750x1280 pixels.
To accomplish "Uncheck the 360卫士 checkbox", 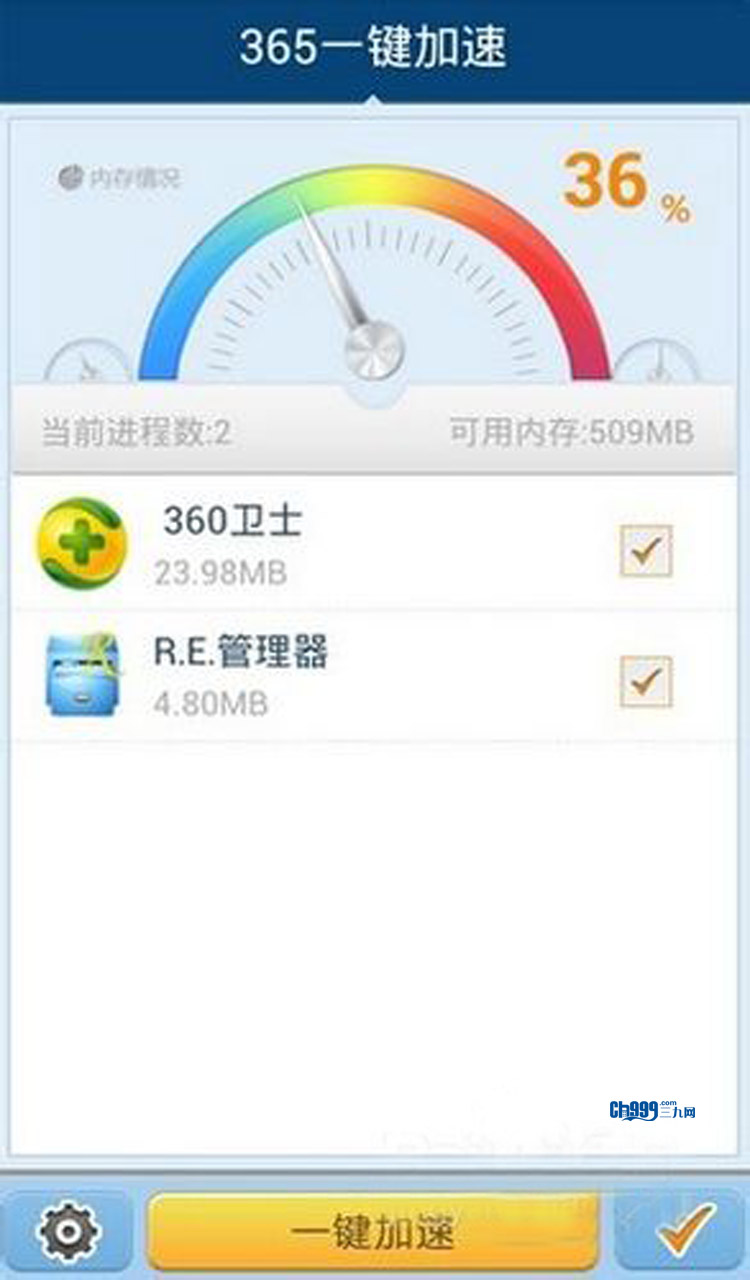I will tap(646, 550).
